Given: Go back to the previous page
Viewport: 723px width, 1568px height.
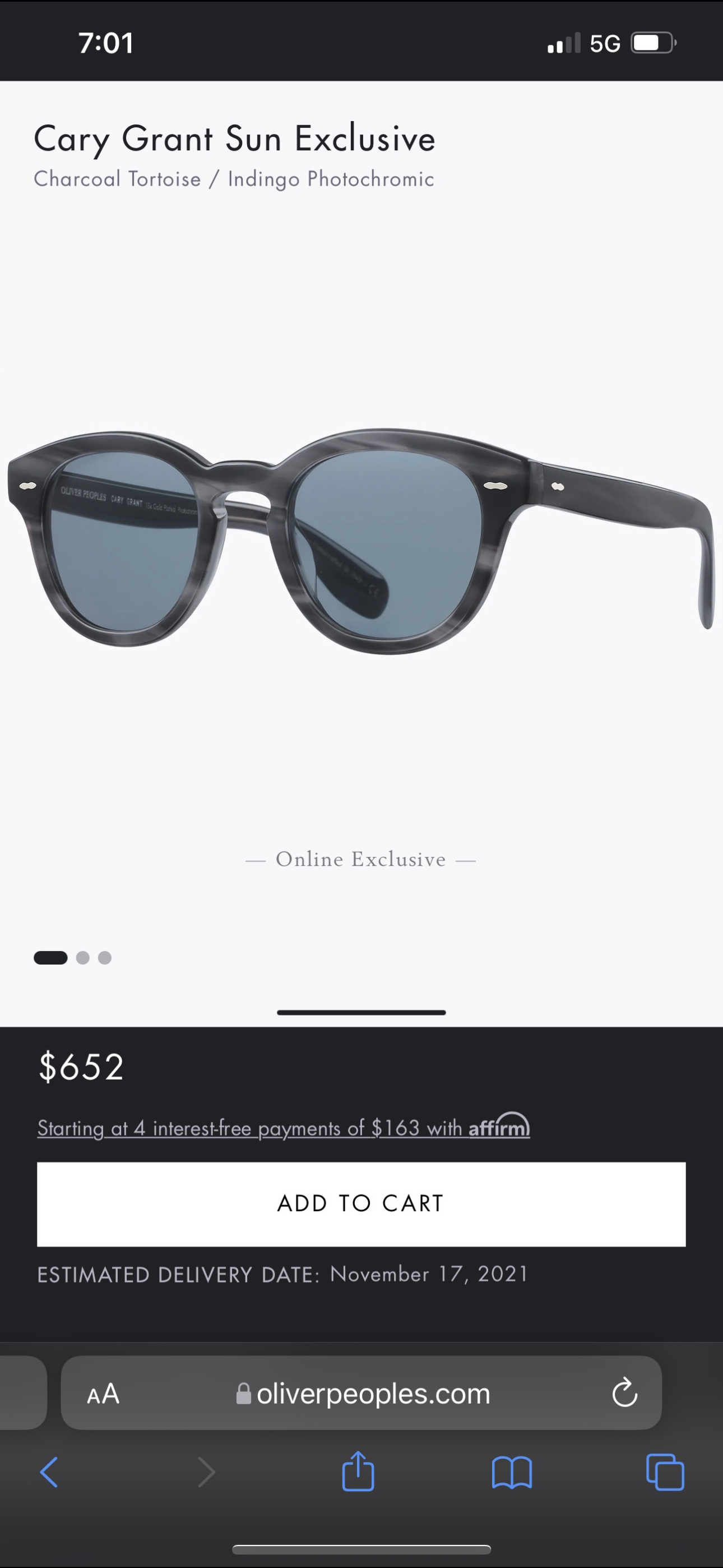Looking at the screenshot, I should [x=49, y=1473].
